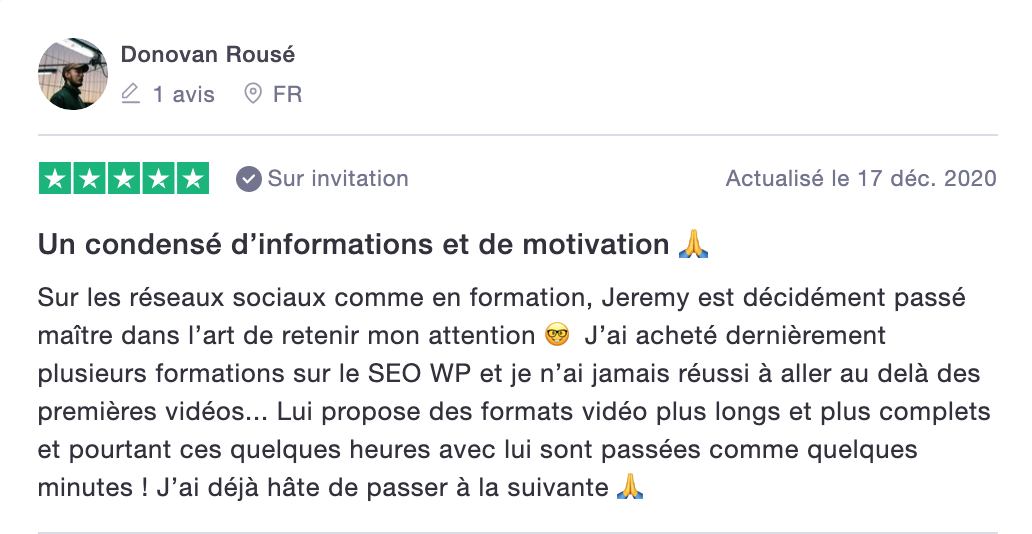Image resolution: width=1032 pixels, height=534 pixels.
Task: Open reviewer name Donovan Rousé
Action: pos(207,55)
